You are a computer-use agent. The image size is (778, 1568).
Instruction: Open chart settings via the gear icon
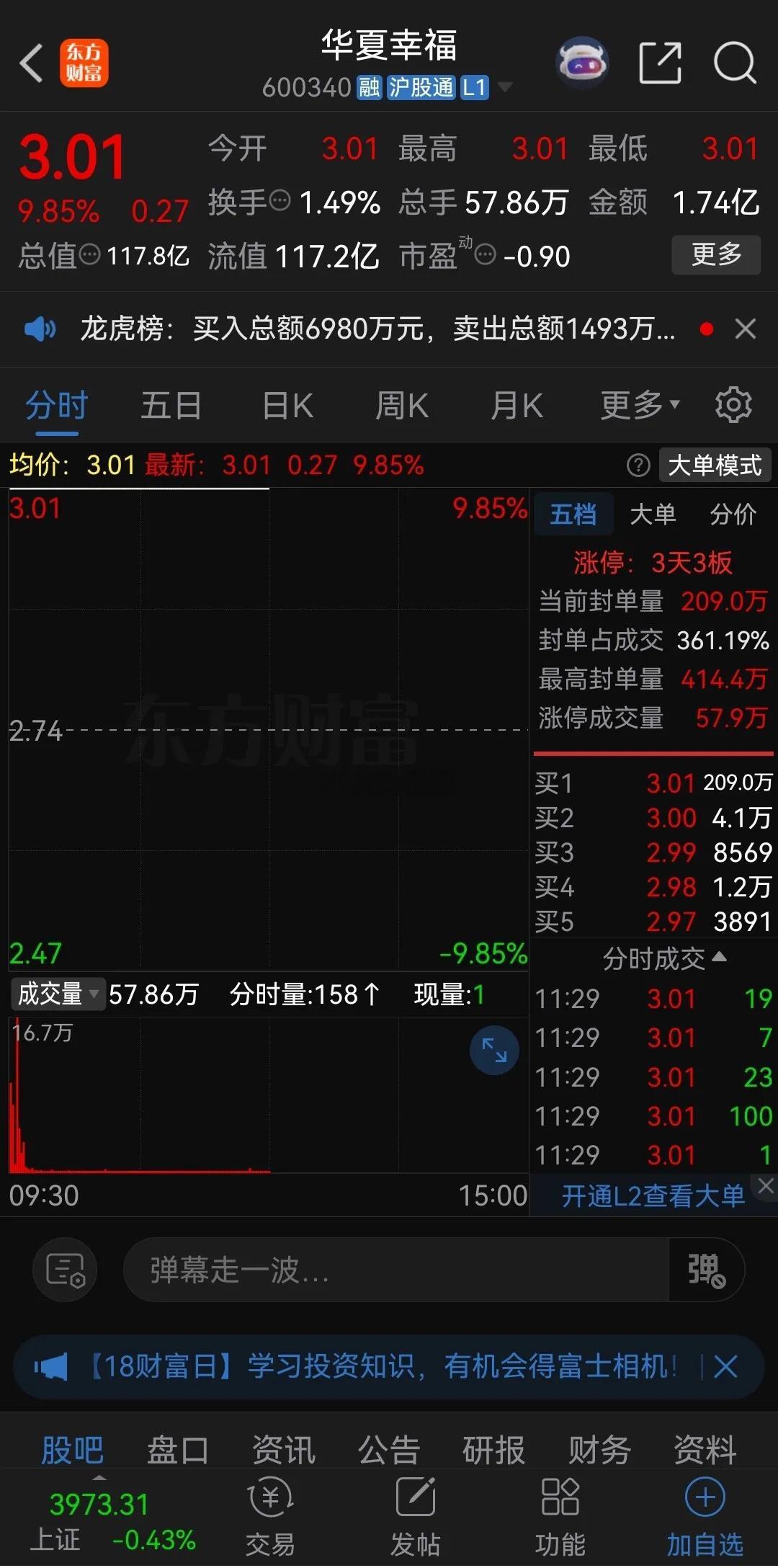[x=733, y=405]
